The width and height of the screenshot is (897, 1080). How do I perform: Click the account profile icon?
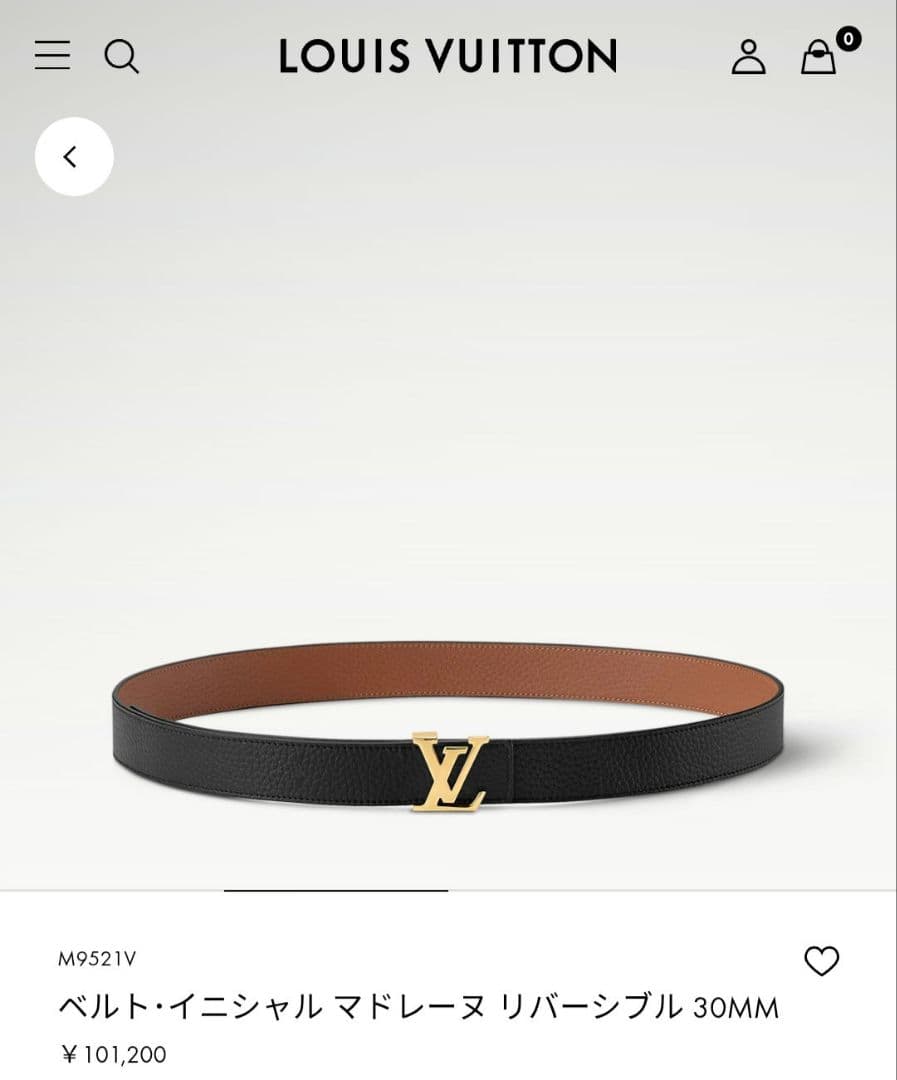pyautogui.click(x=749, y=57)
